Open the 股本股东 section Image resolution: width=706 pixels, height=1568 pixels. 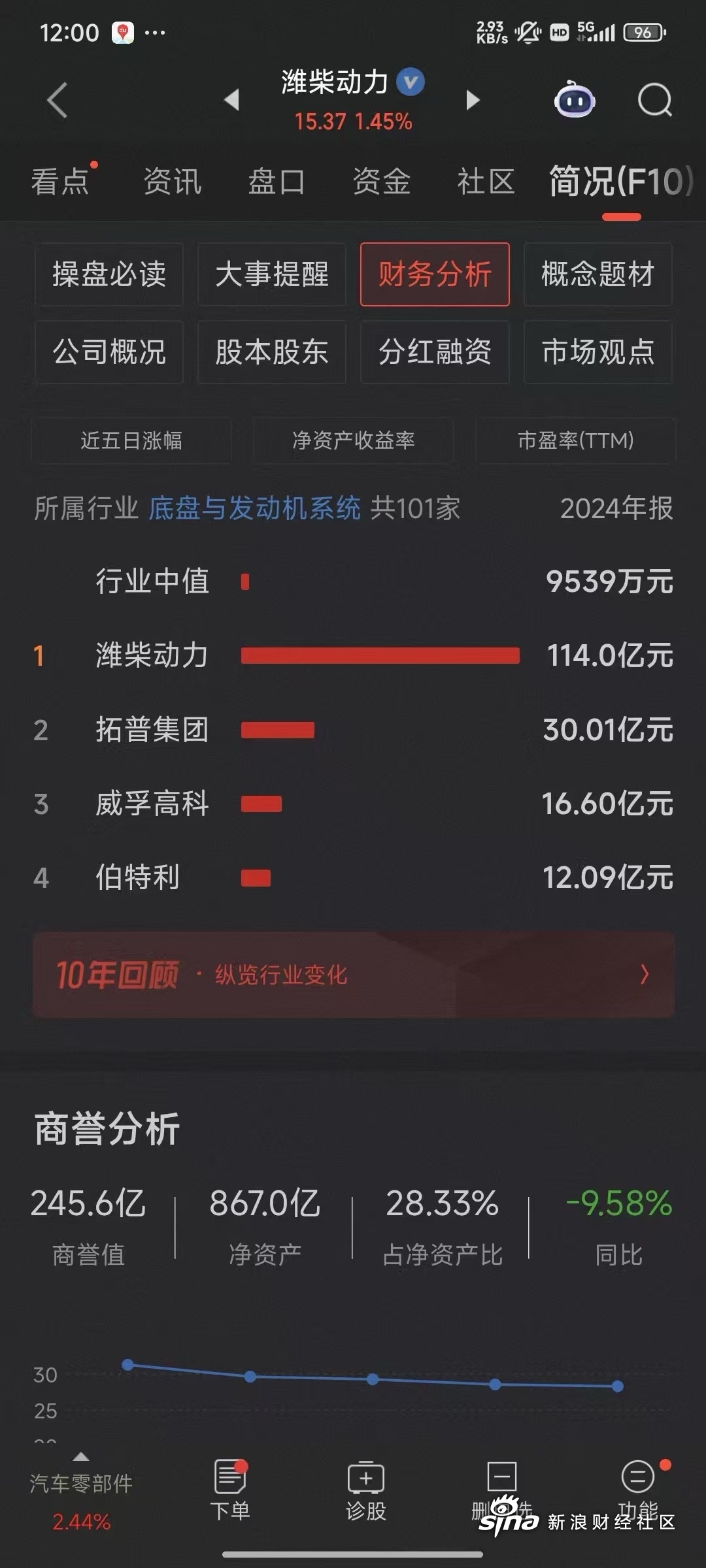tap(272, 352)
